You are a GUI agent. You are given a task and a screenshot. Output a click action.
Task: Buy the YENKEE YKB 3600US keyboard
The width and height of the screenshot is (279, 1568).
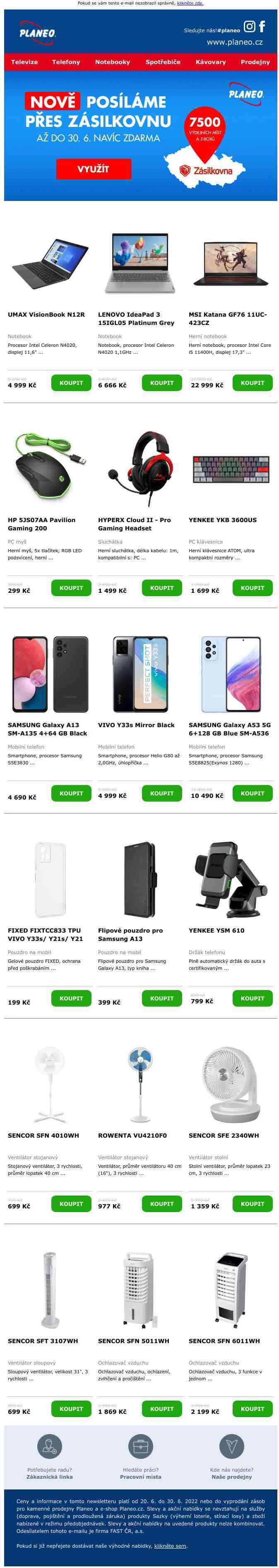pos(252,588)
